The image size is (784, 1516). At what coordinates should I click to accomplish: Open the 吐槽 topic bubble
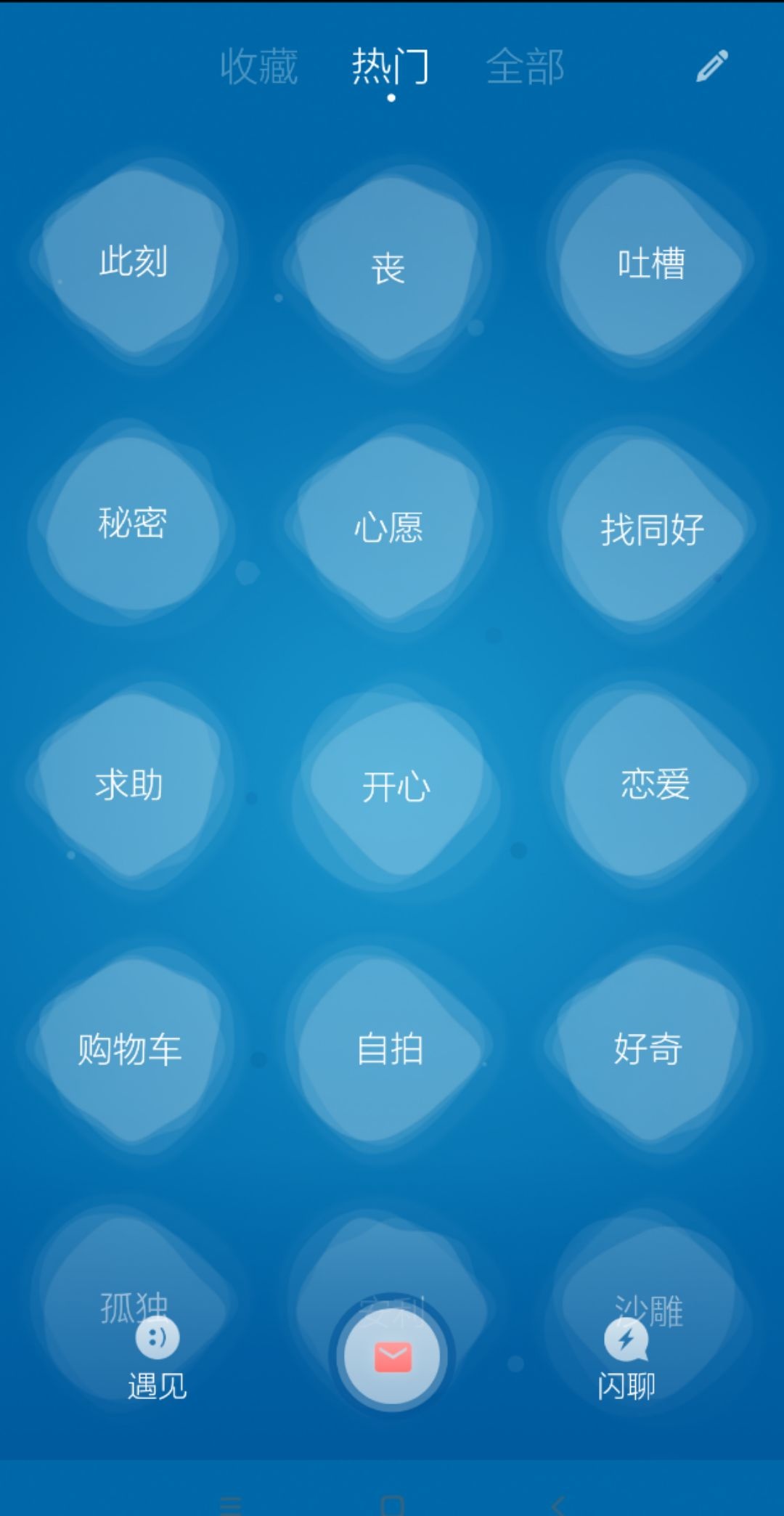pos(650,263)
